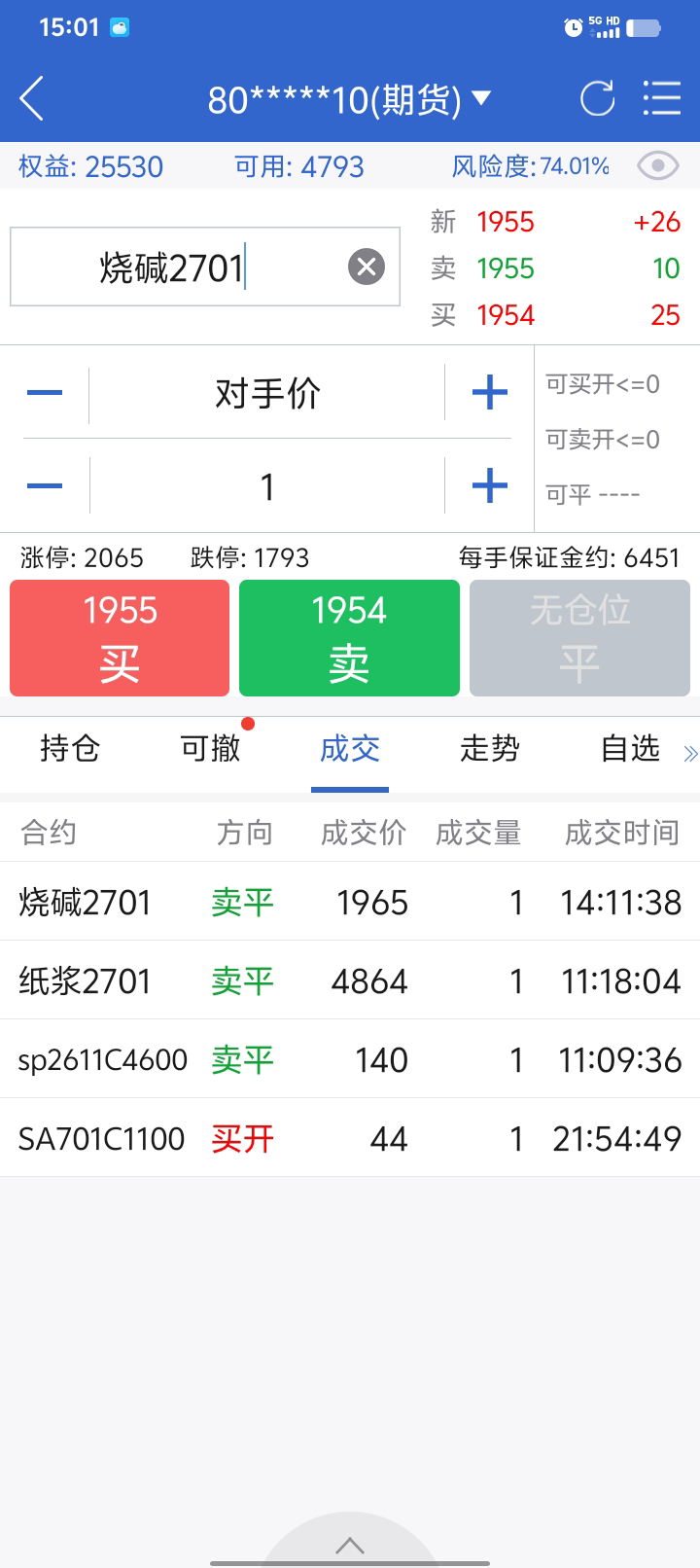The height and width of the screenshot is (1568, 700).
Task: Switch to the 自选 tab
Action: pos(630,748)
